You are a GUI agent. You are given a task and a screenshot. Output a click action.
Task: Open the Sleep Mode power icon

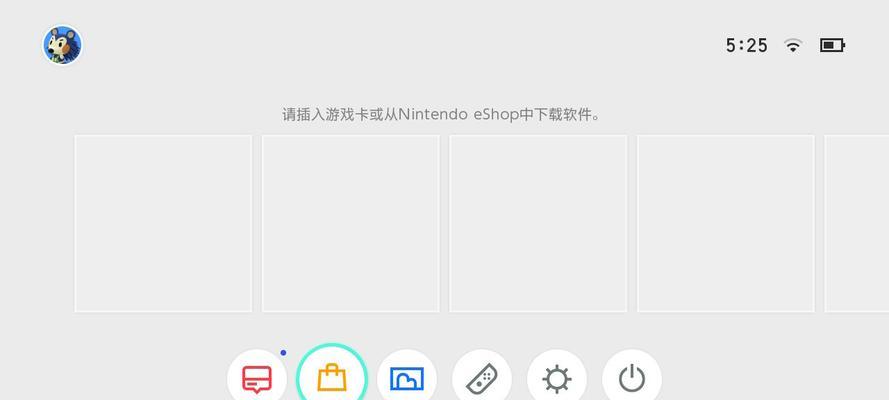click(632, 379)
